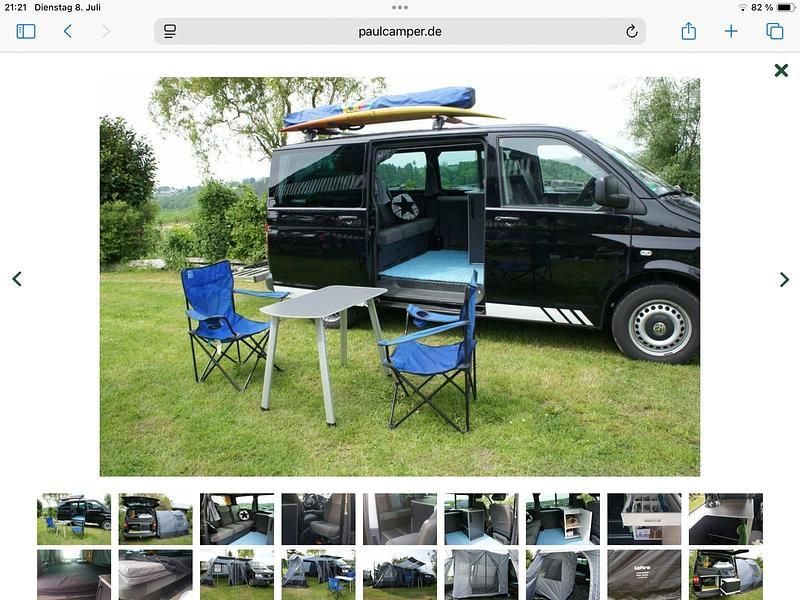Image resolution: width=800 pixels, height=600 pixels.
Task: Go back to the previous page
Action: point(68,31)
